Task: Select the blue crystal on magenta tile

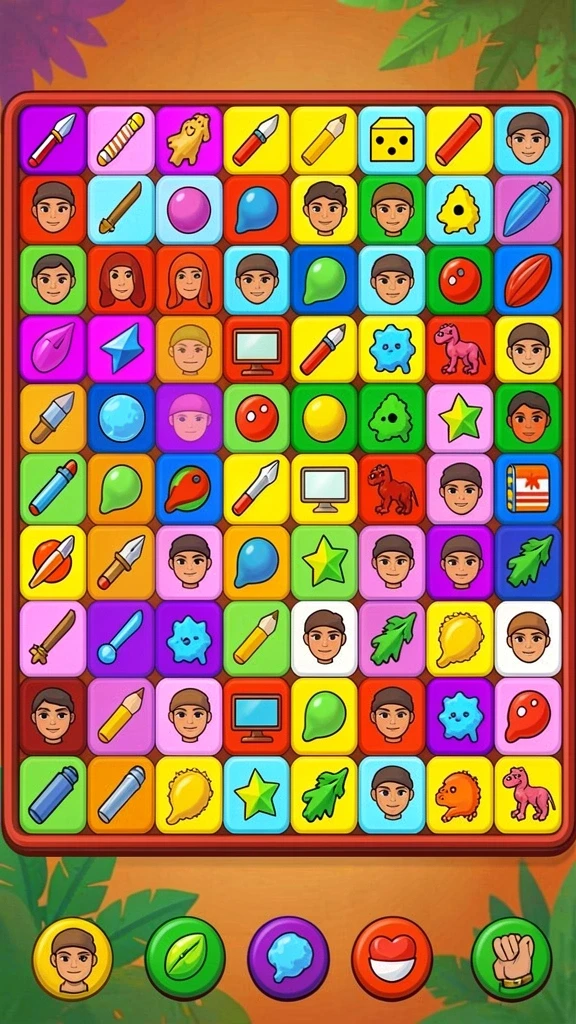Action: point(121,349)
